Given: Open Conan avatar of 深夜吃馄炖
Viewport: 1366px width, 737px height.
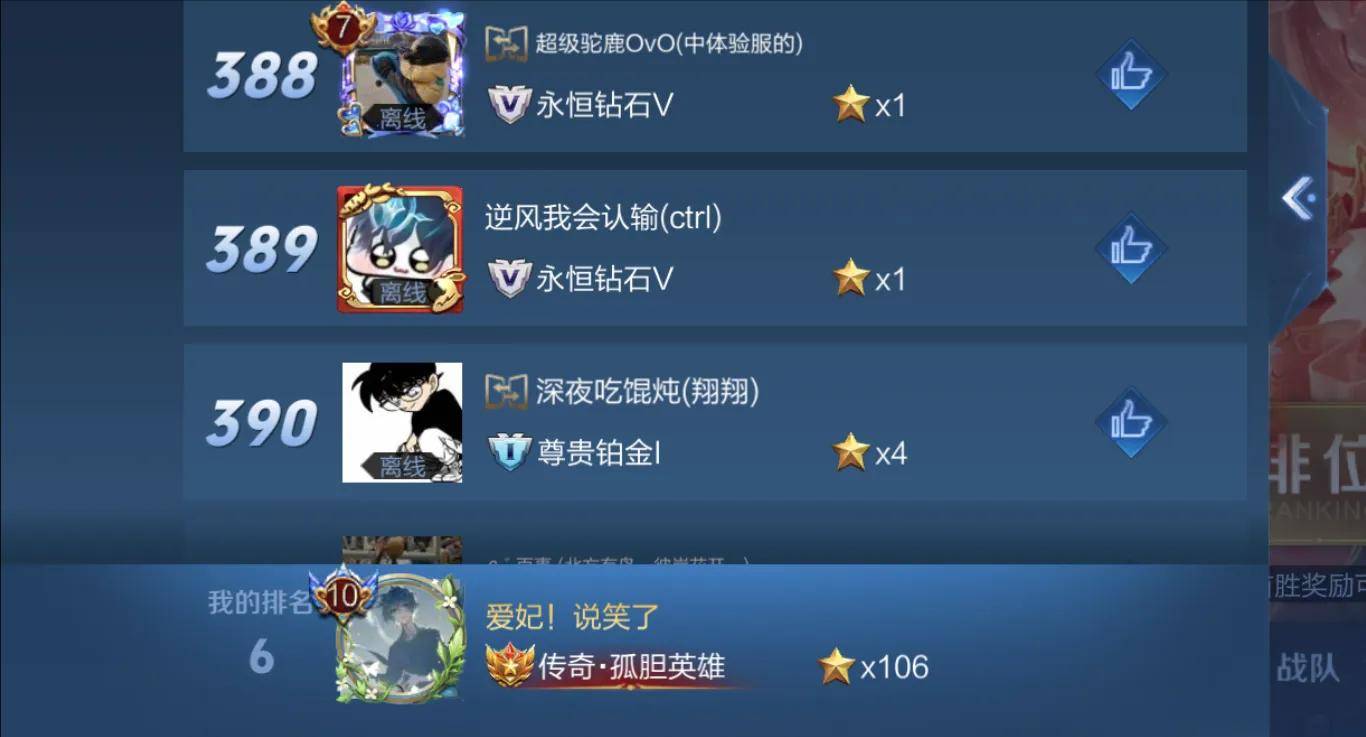Looking at the screenshot, I should coord(402,422).
